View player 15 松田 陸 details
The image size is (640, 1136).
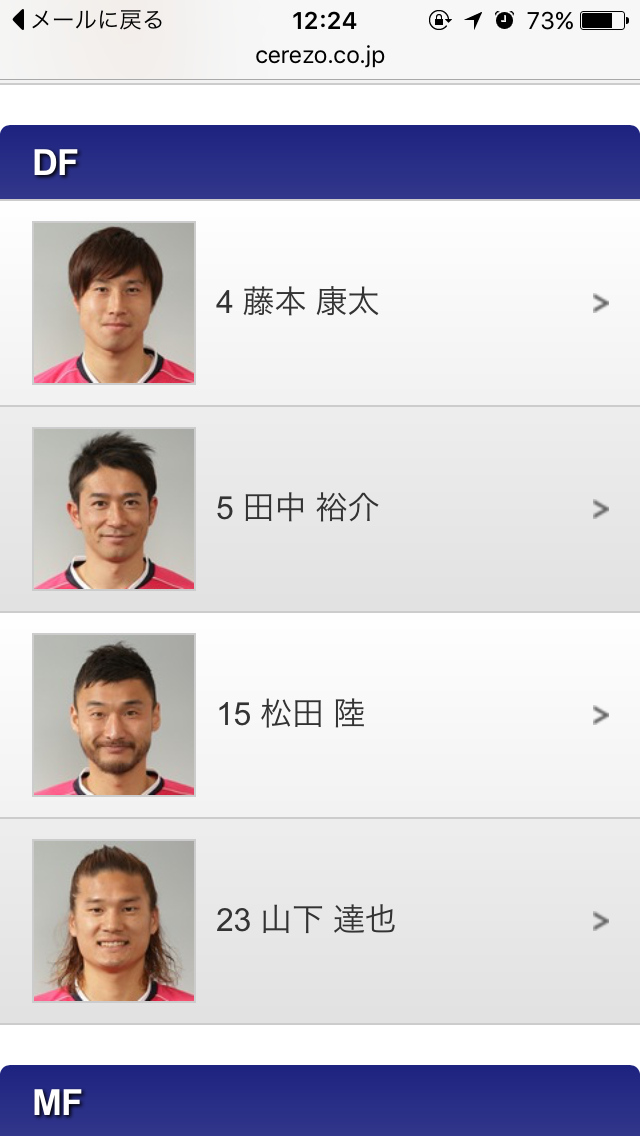(x=320, y=715)
